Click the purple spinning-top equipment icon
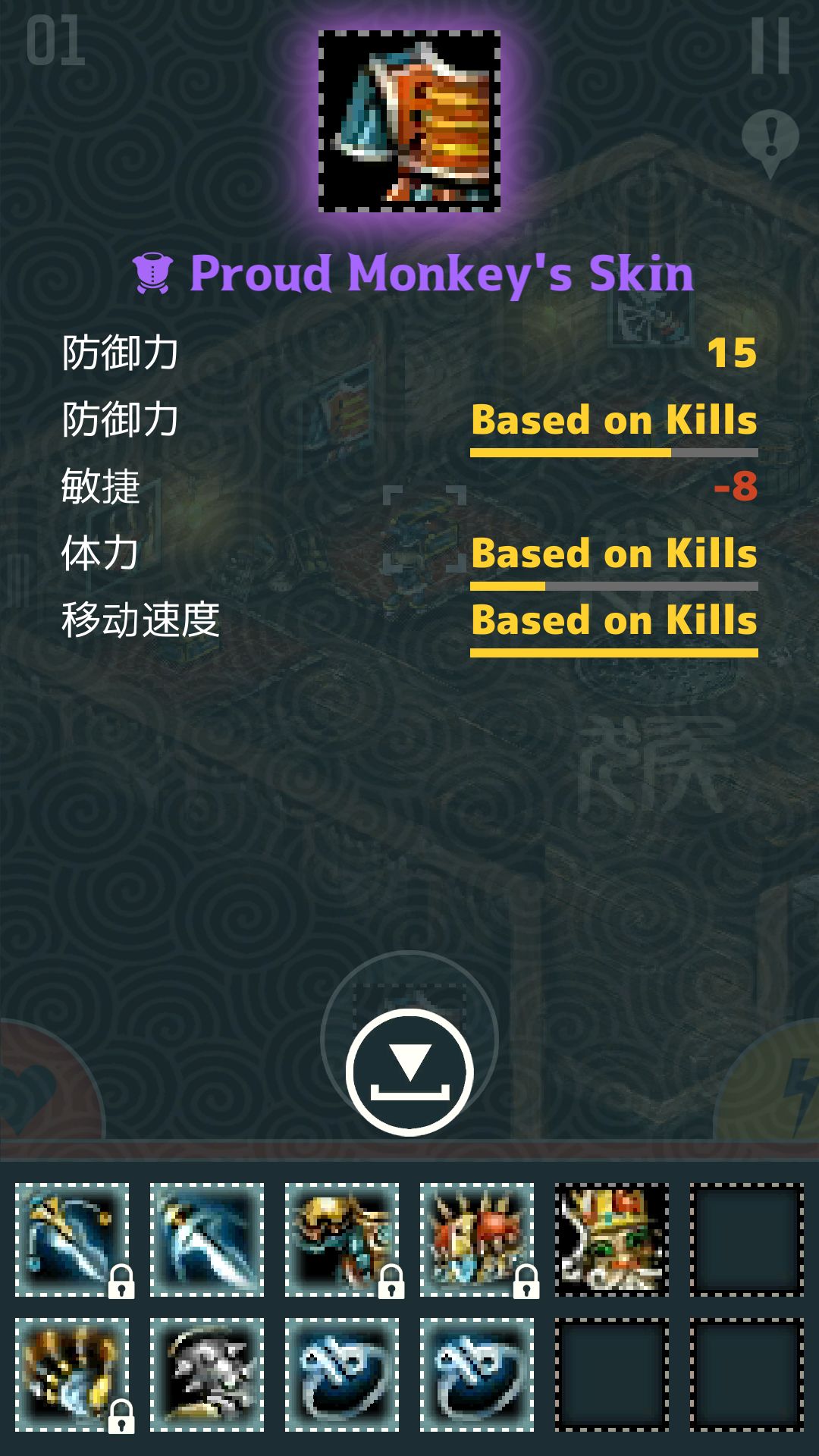This screenshot has height=1456, width=819. [x=151, y=275]
